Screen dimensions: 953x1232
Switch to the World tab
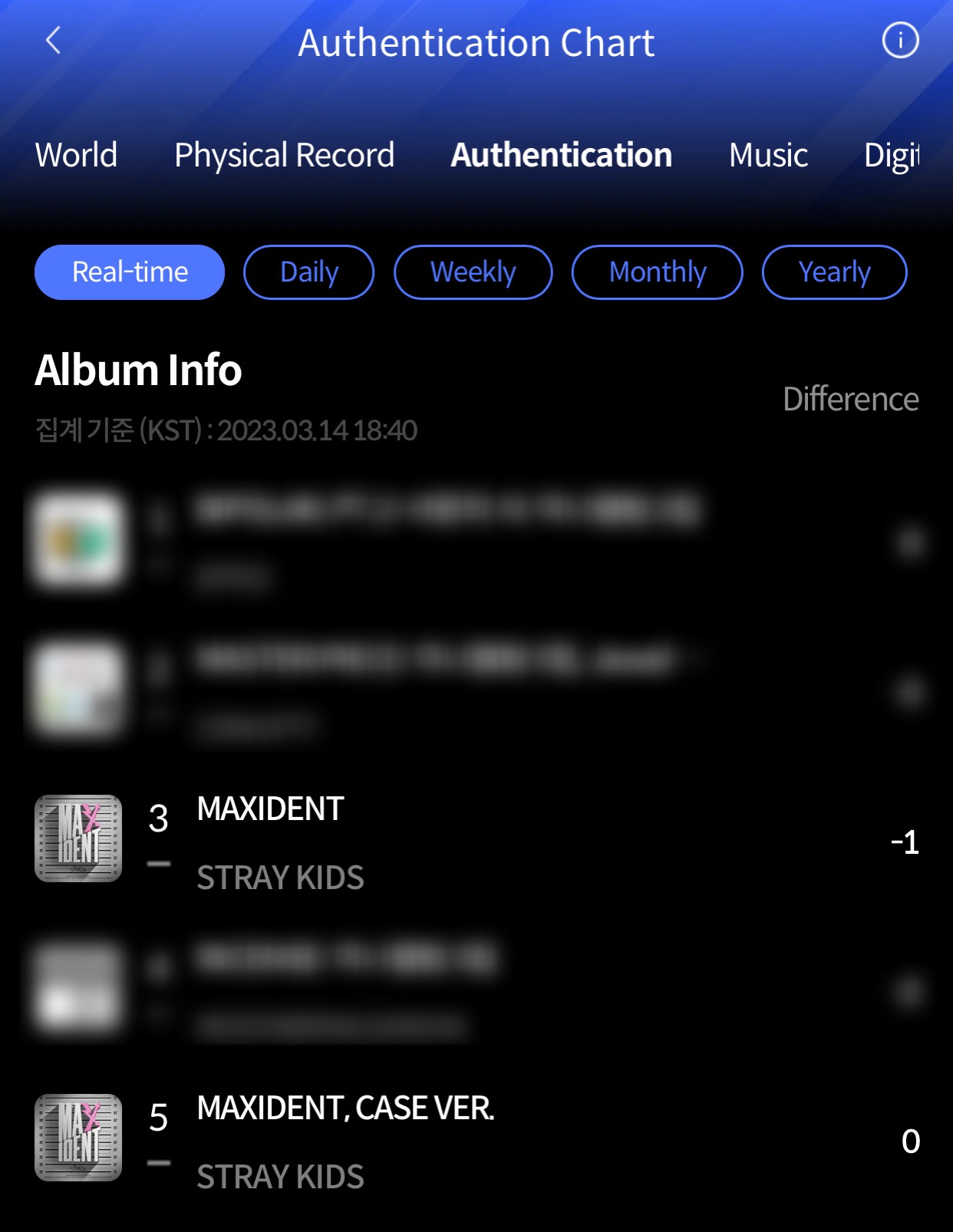pos(77,155)
